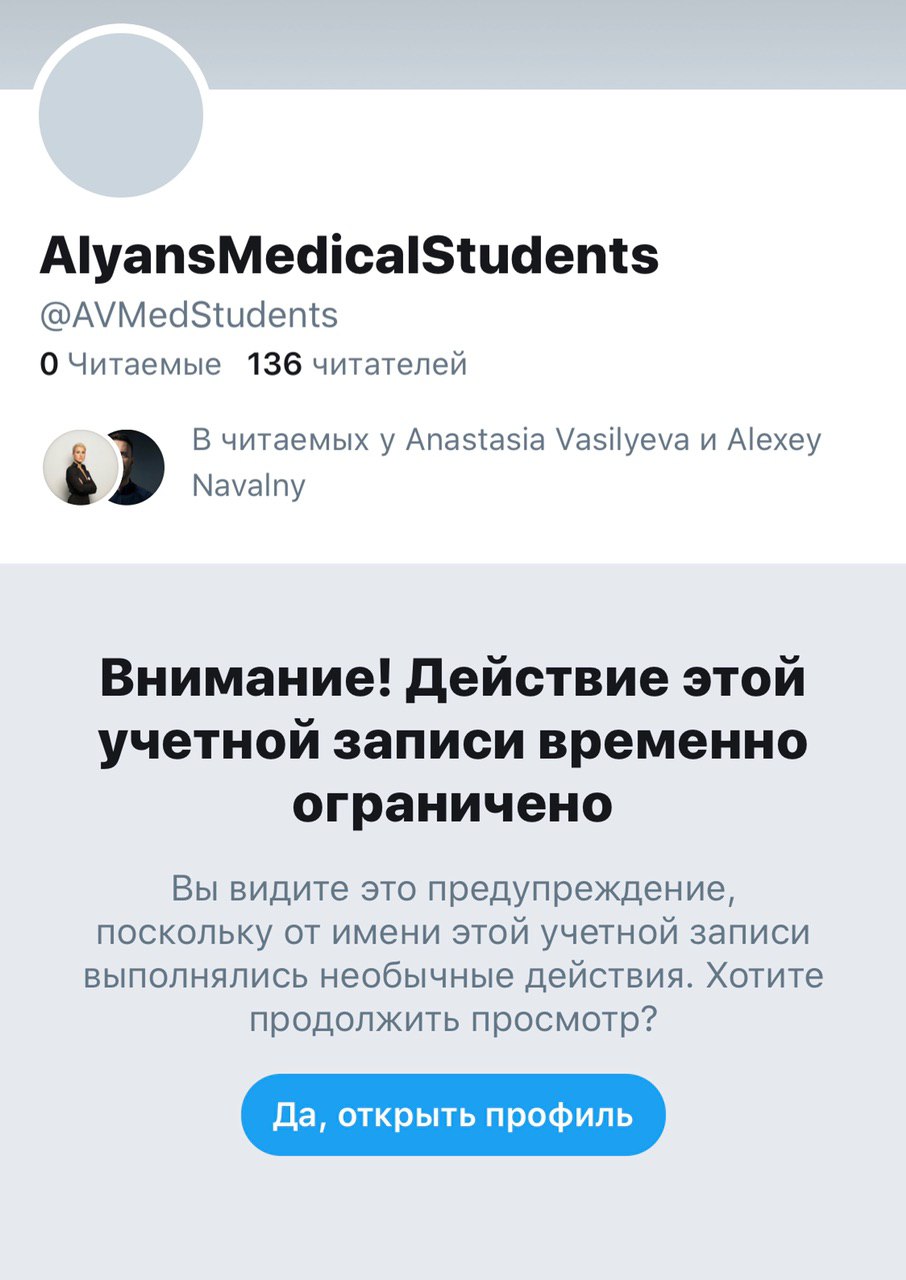Open the AlyansMedicalStudents profile picture
Screen dimensions: 906x1280
(121, 115)
